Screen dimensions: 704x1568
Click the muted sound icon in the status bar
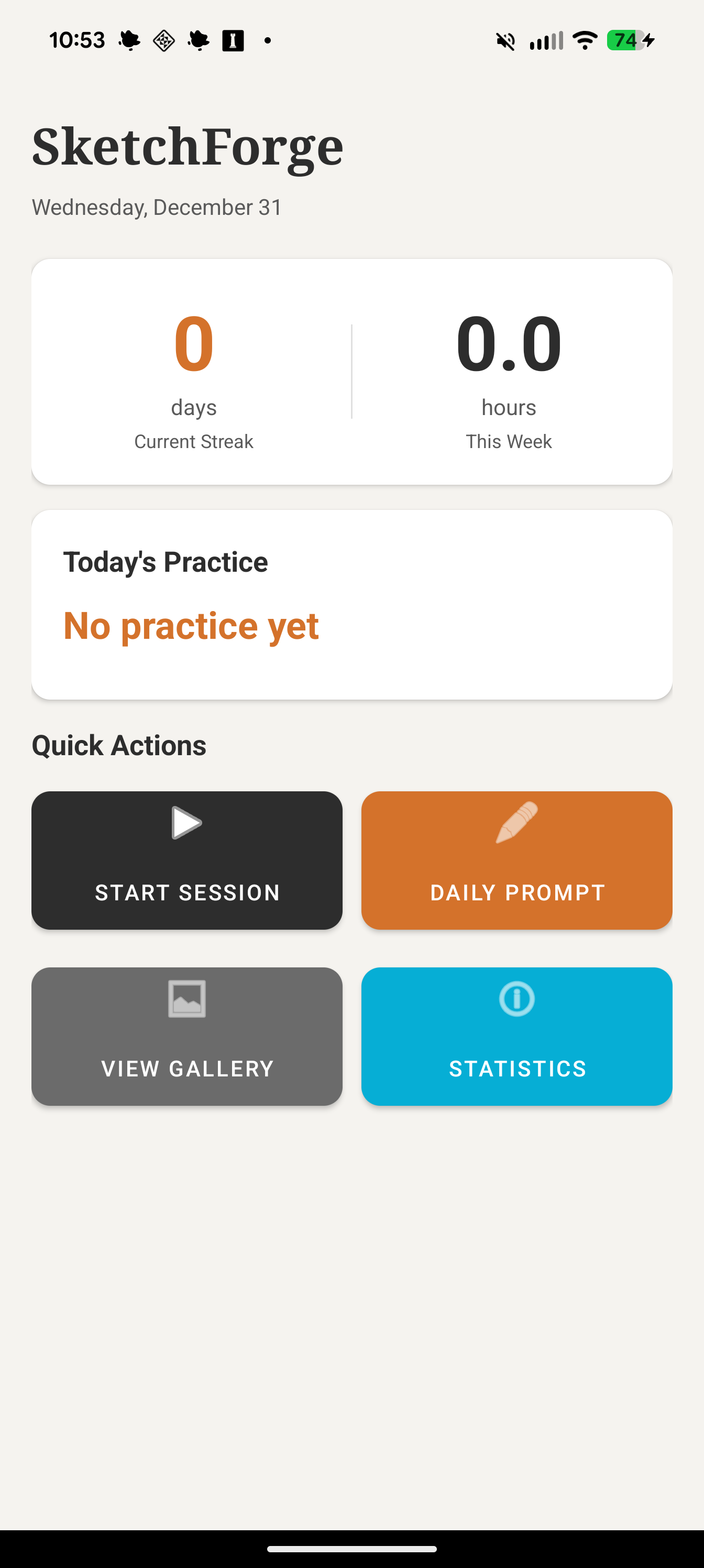coord(504,39)
